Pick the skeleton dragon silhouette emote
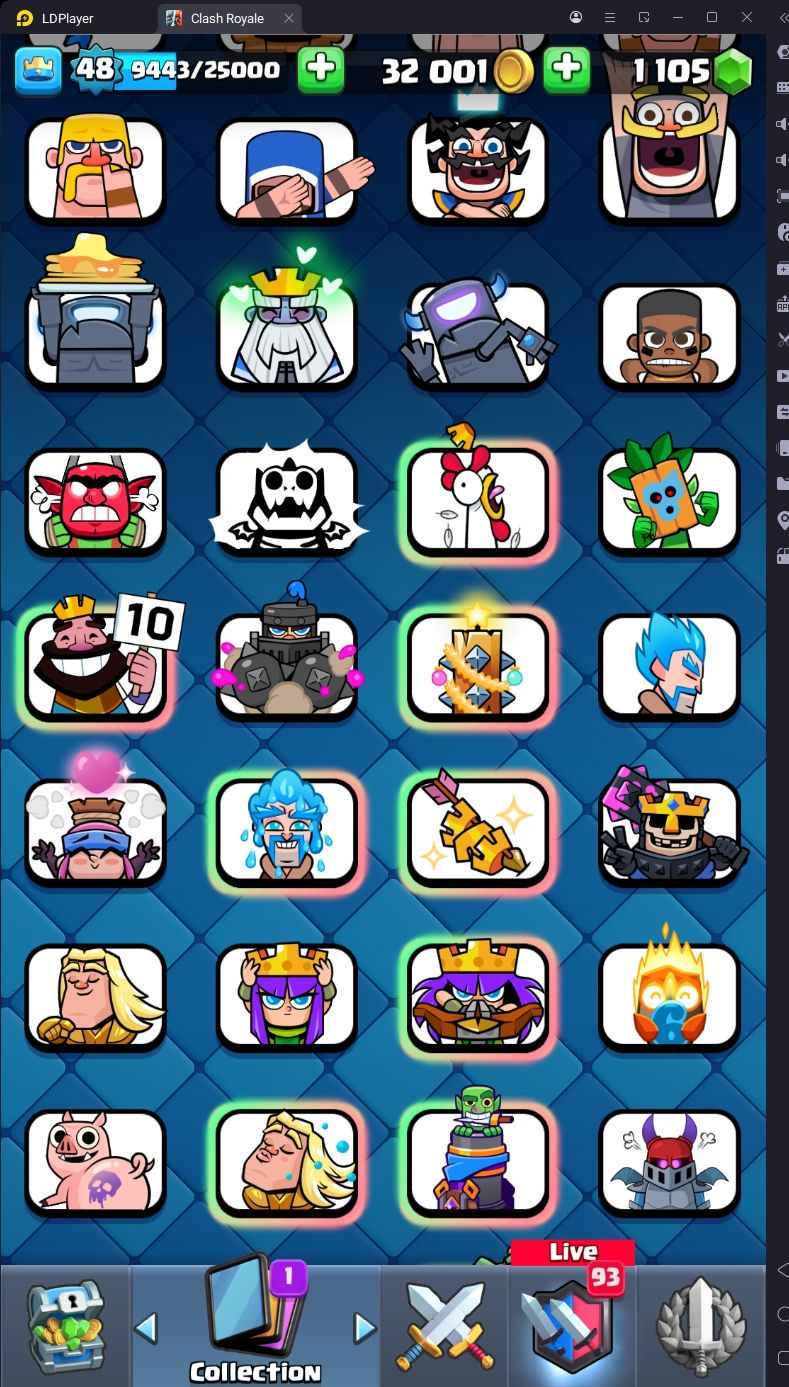This screenshot has width=789, height=1387. click(287, 499)
